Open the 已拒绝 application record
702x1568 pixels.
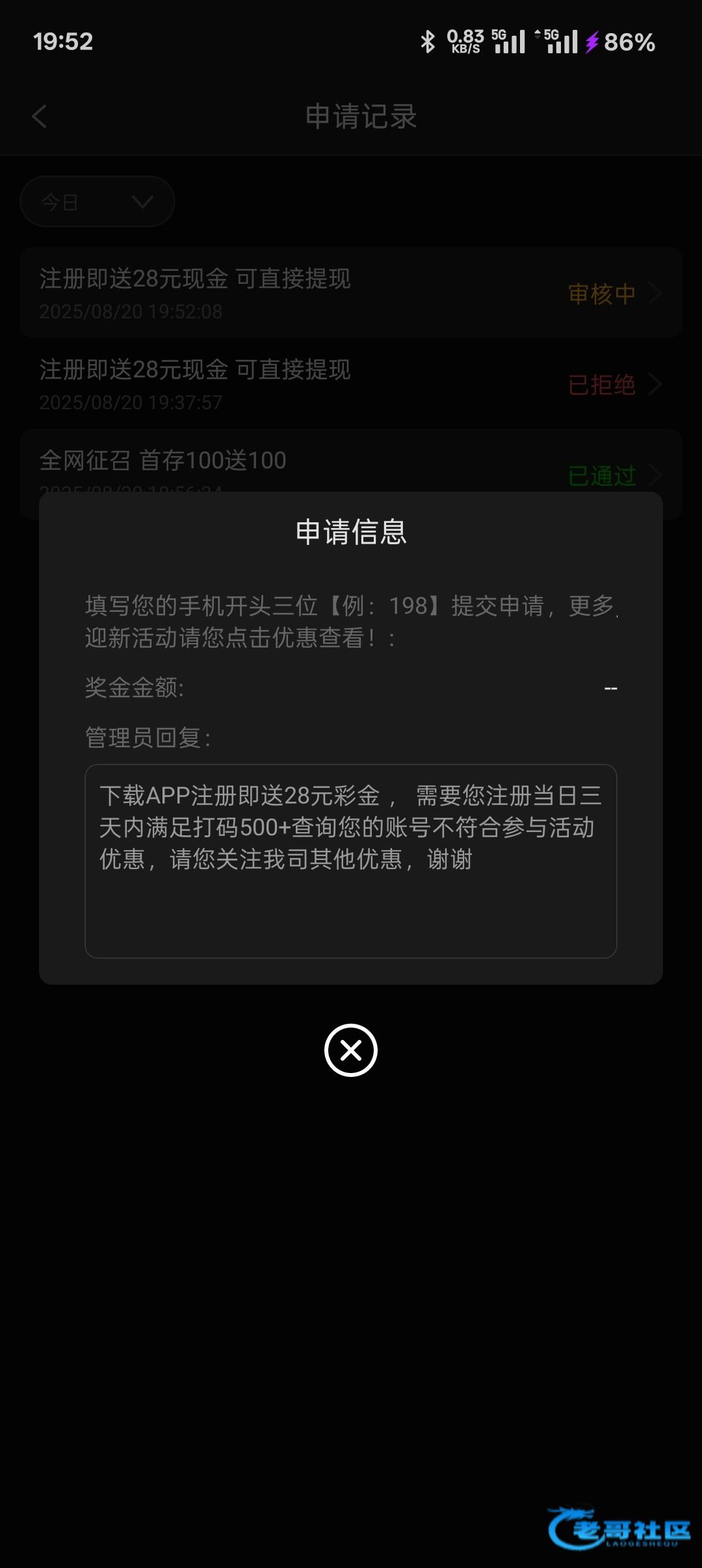tap(351, 384)
